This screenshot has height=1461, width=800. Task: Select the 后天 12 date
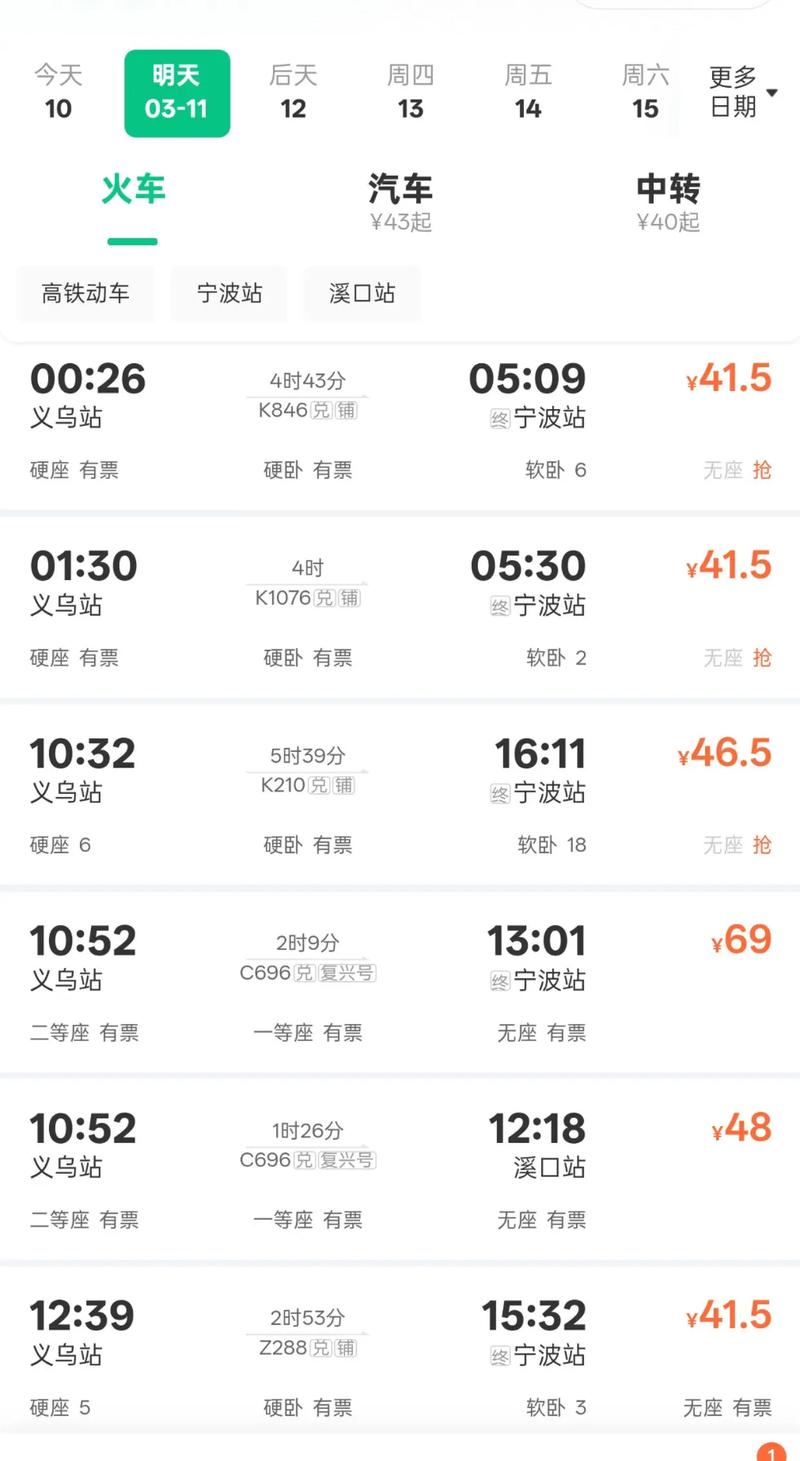293,92
